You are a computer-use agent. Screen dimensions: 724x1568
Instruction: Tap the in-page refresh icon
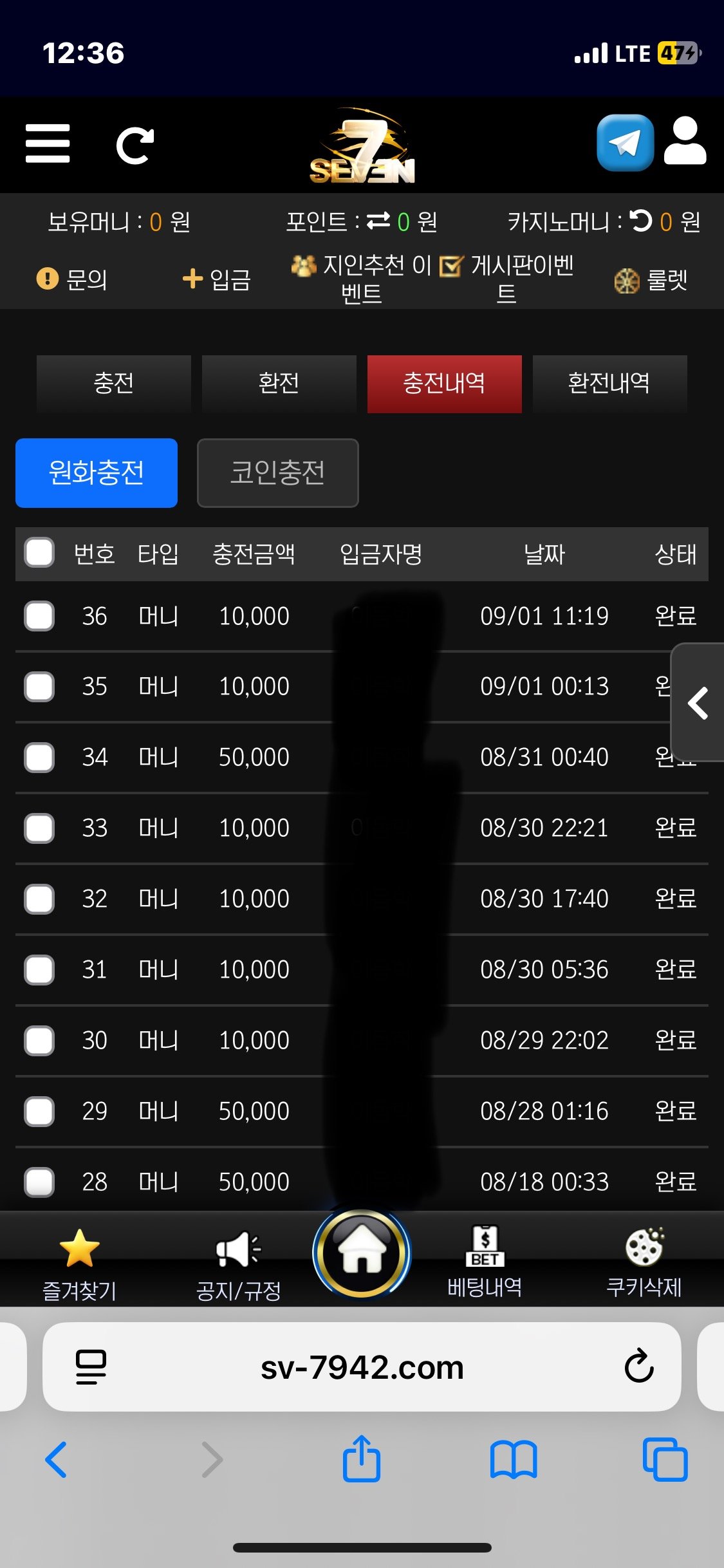pos(135,145)
